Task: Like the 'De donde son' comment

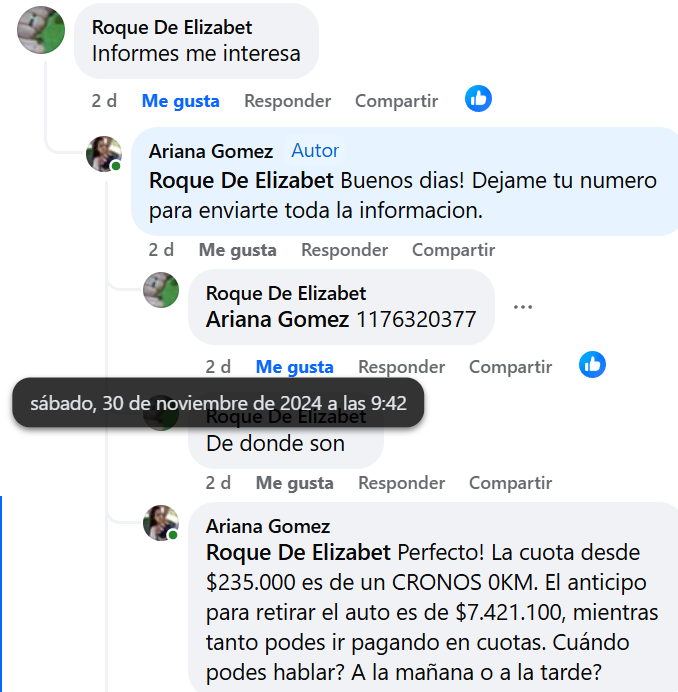Action: pyautogui.click(x=294, y=483)
